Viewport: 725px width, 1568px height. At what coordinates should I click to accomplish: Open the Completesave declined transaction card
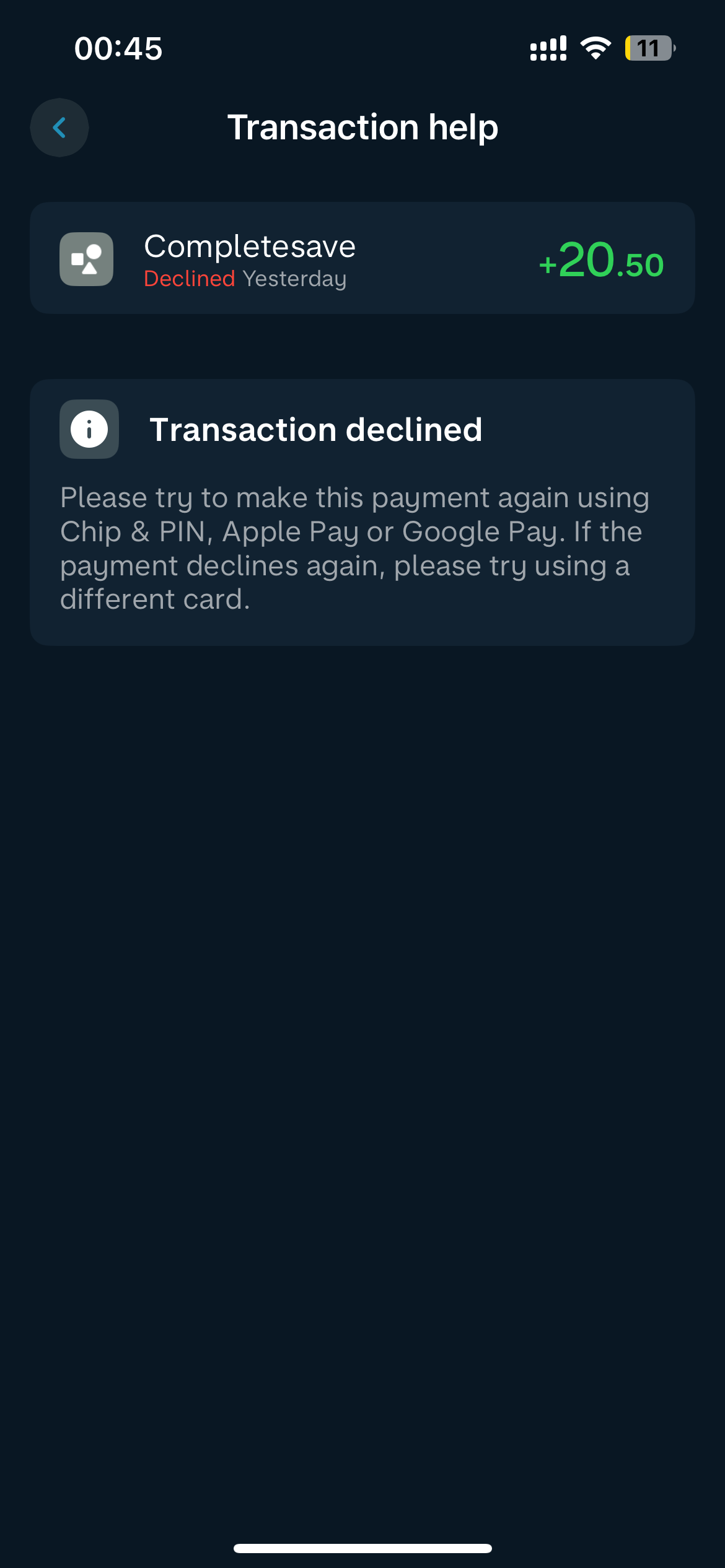pyautogui.click(x=362, y=258)
